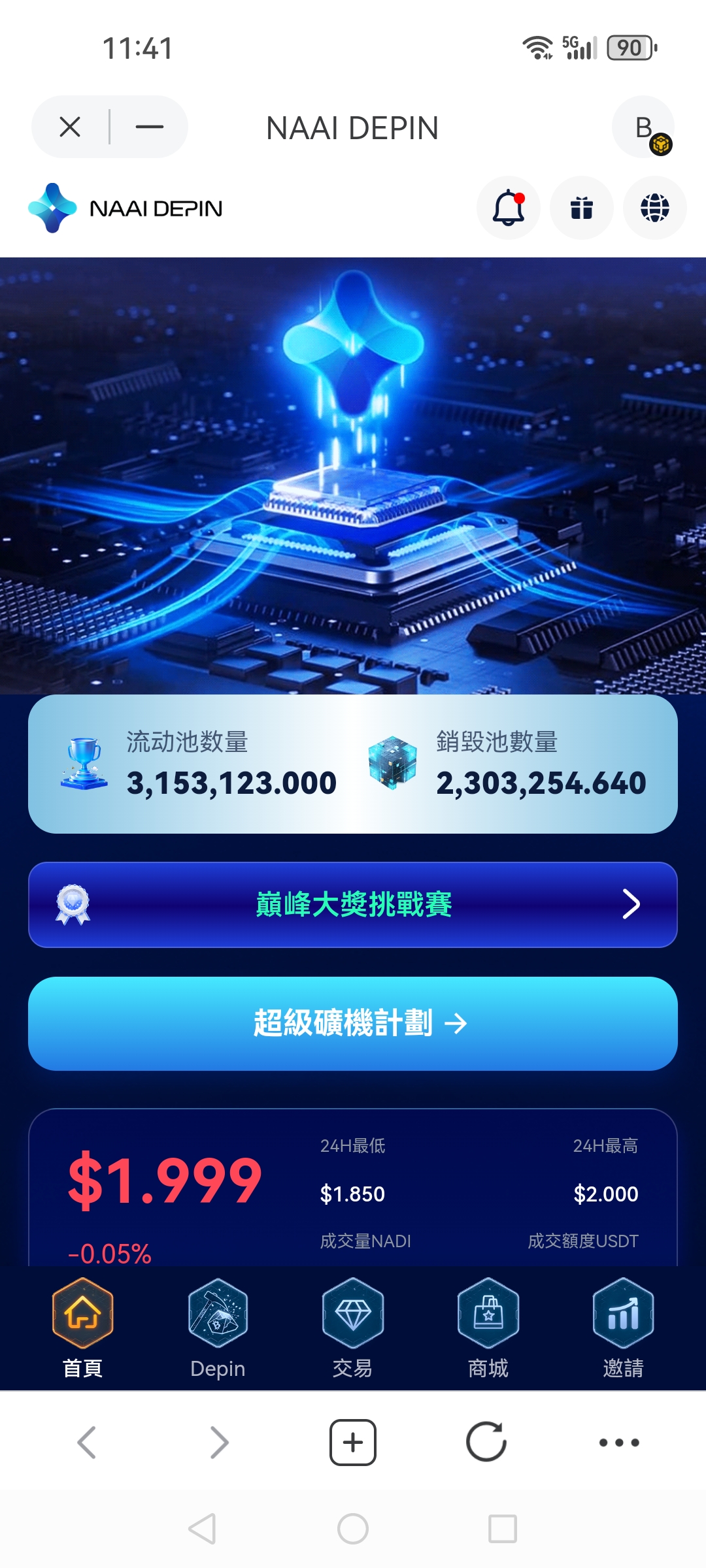706x1568 pixels.
Task: Close the NAAI DEPIN mini app
Action: (x=70, y=127)
